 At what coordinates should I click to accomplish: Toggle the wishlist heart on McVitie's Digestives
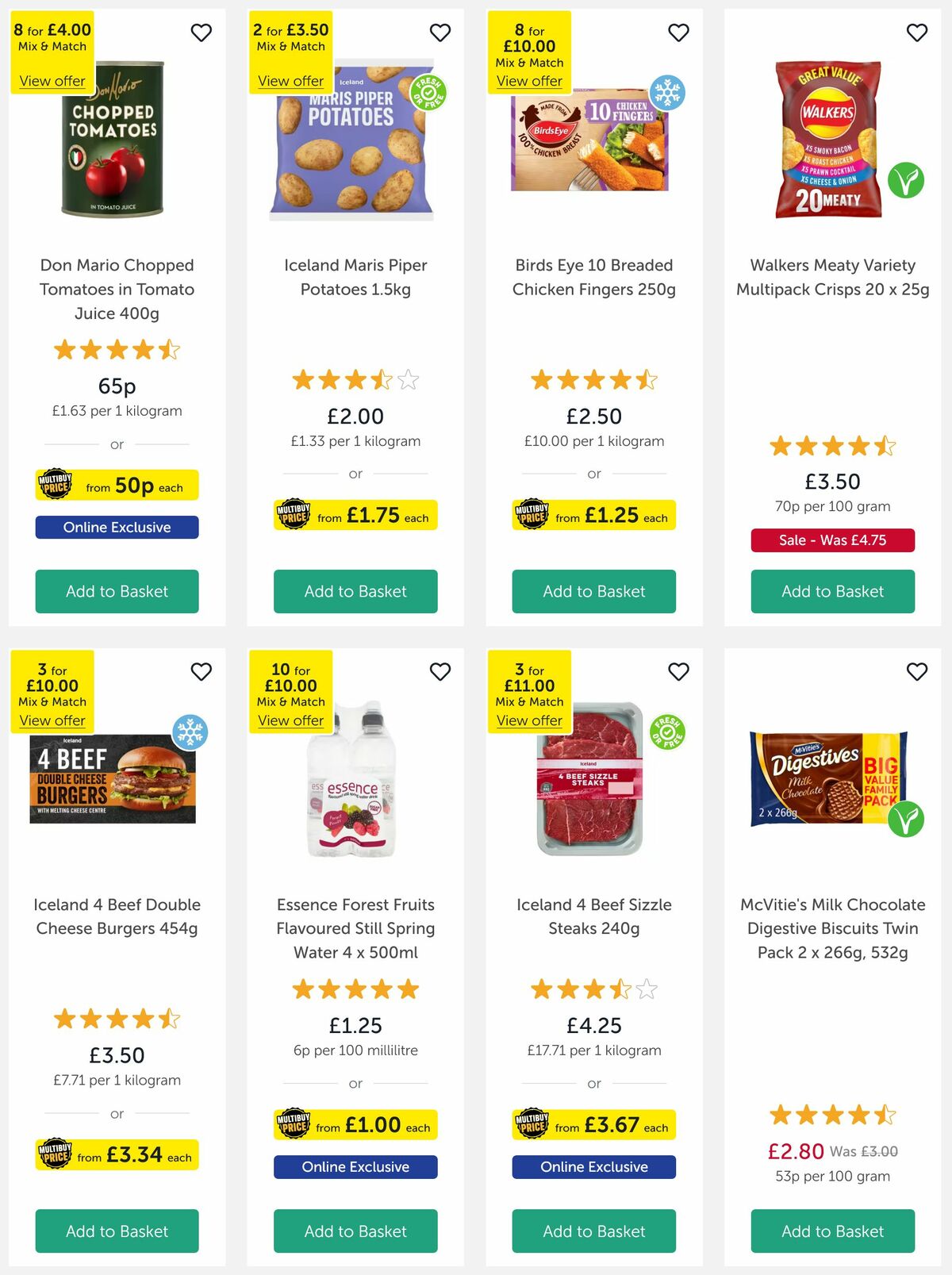click(x=917, y=671)
